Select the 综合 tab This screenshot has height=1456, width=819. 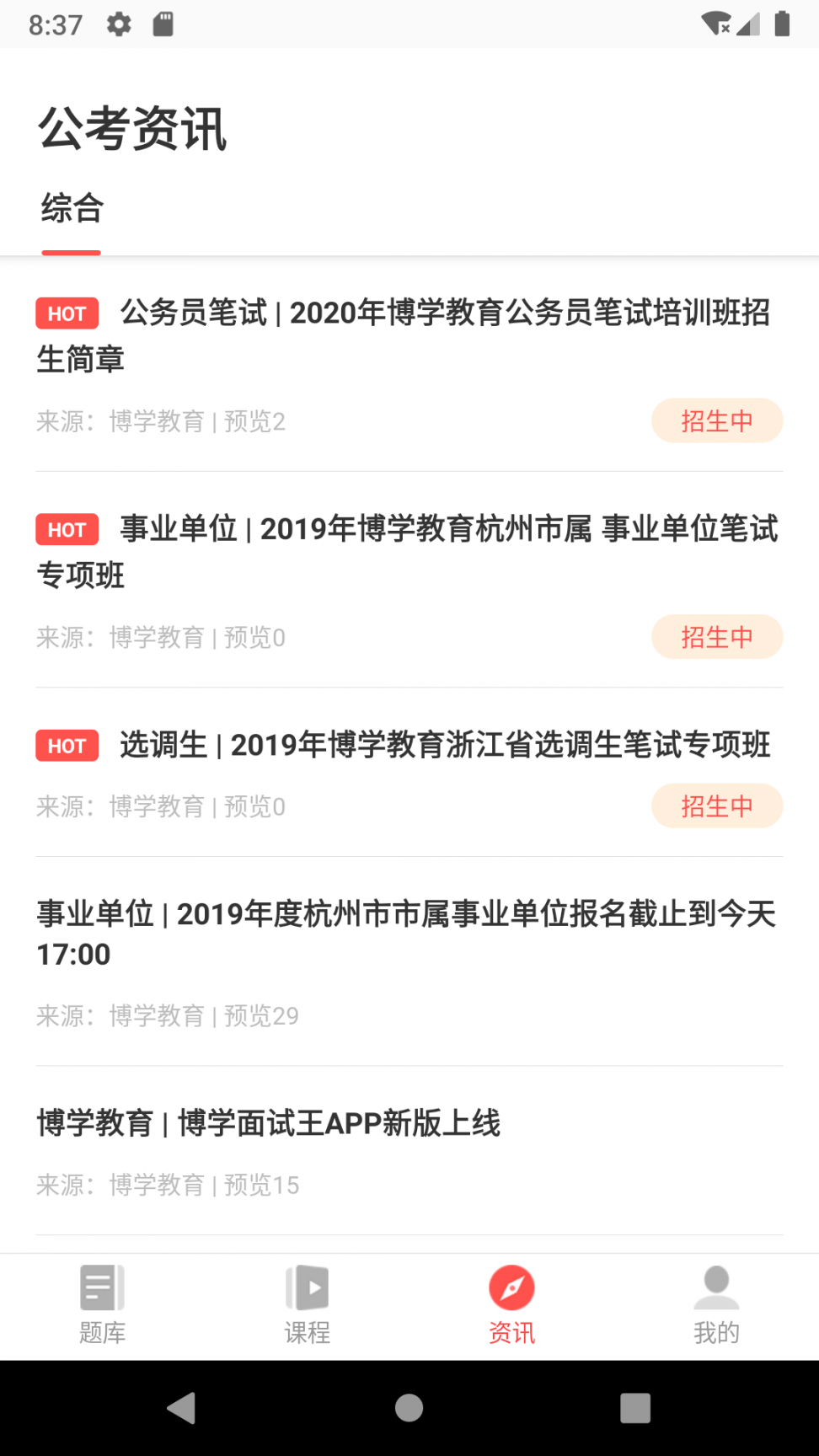click(x=72, y=209)
